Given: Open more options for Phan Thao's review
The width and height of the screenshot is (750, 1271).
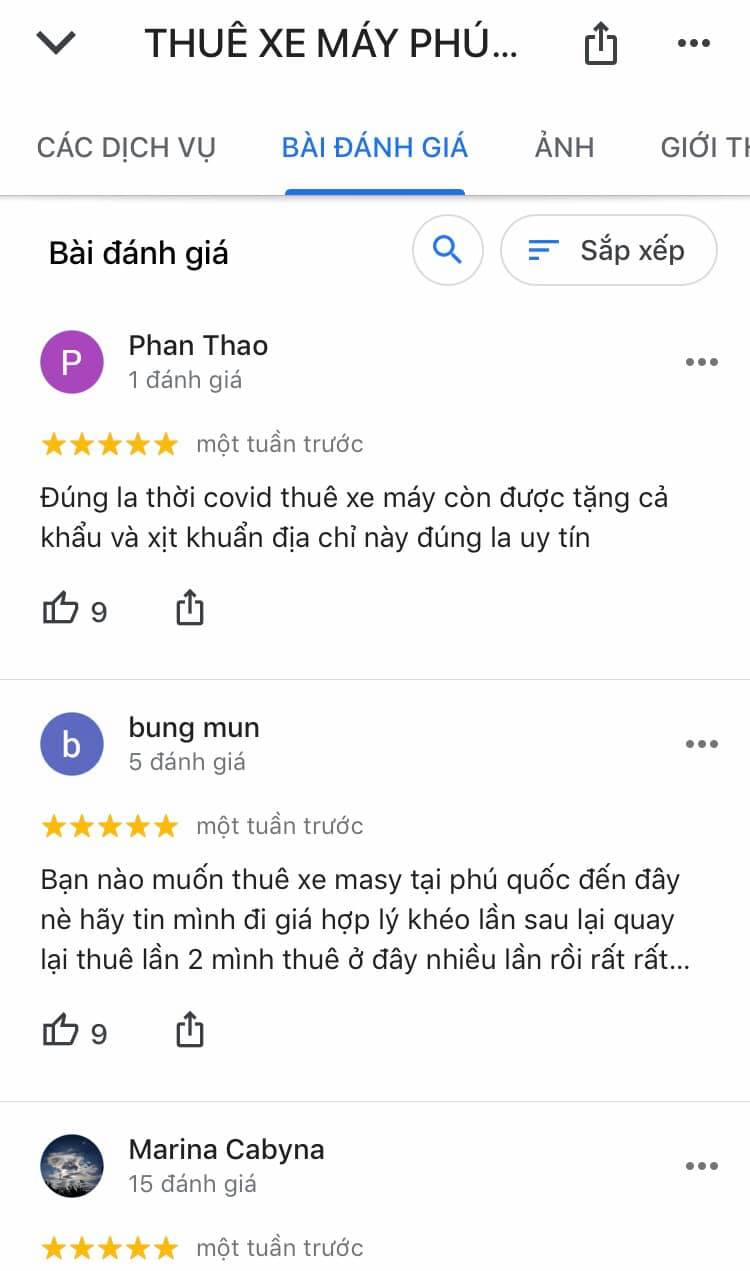Looking at the screenshot, I should pyautogui.click(x=702, y=362).
